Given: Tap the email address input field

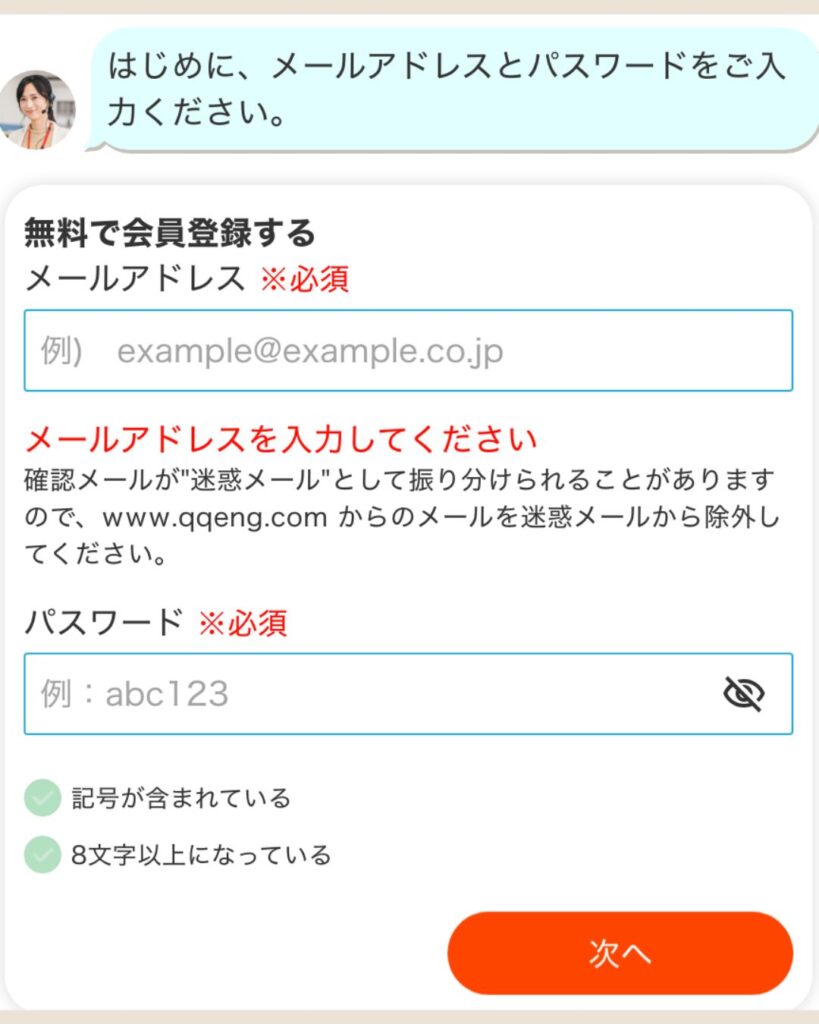Looking at the screenshot, I should (x=408, y=351).
